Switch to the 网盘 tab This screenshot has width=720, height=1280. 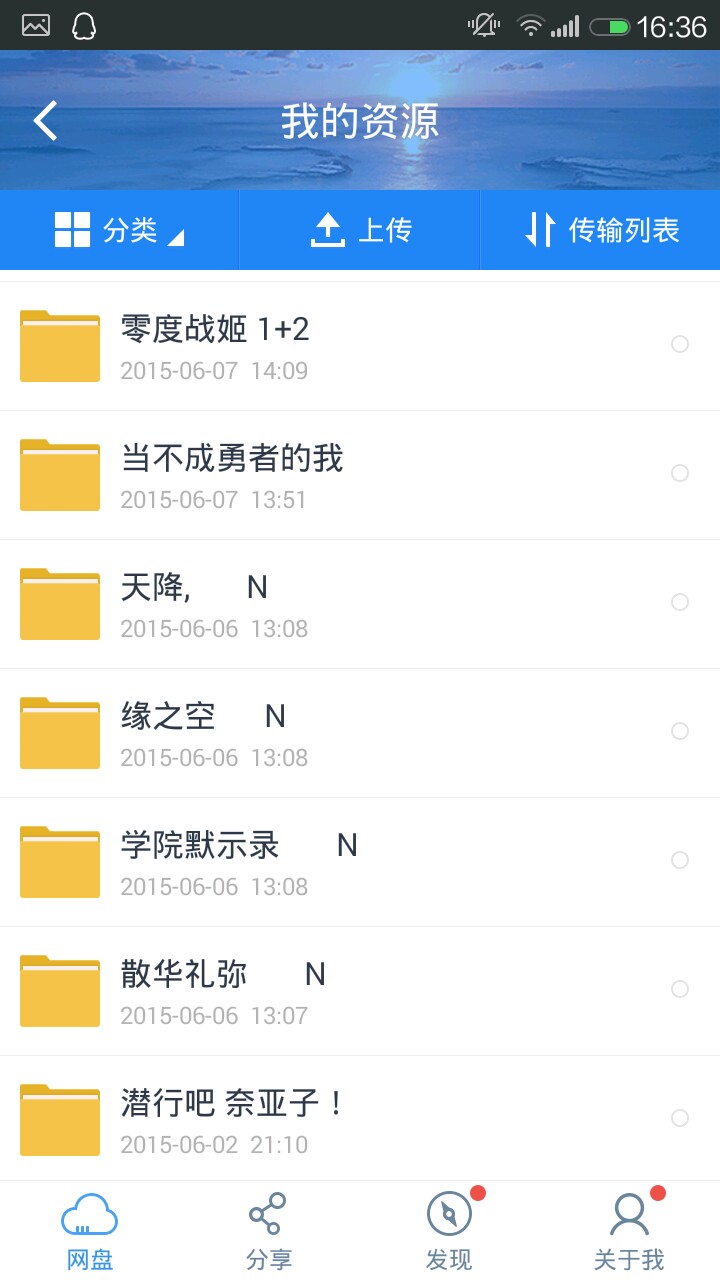pyautogui.click(x=90, y=1230)
